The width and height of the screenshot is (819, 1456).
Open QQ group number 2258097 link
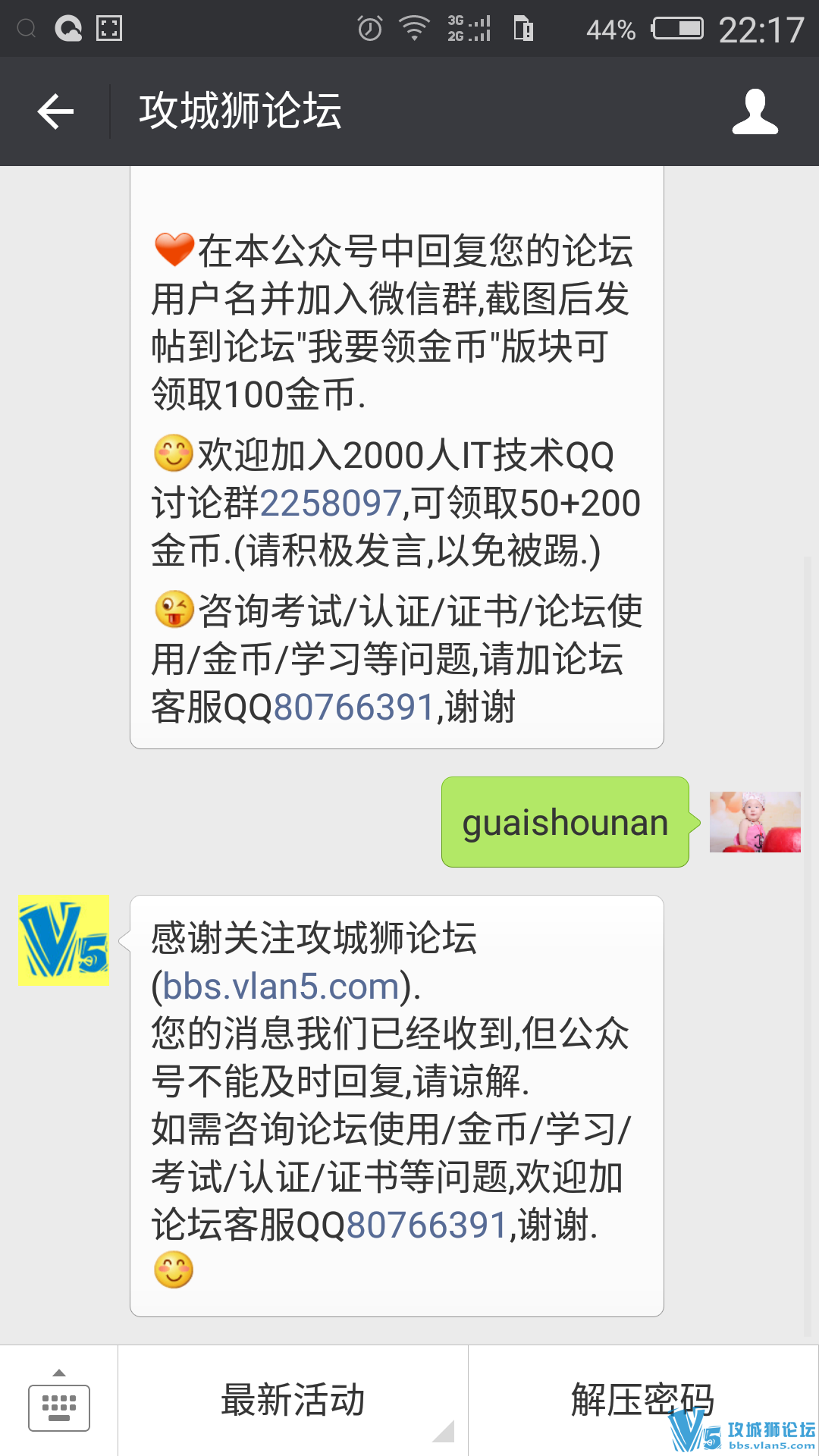tap(331, 504)
